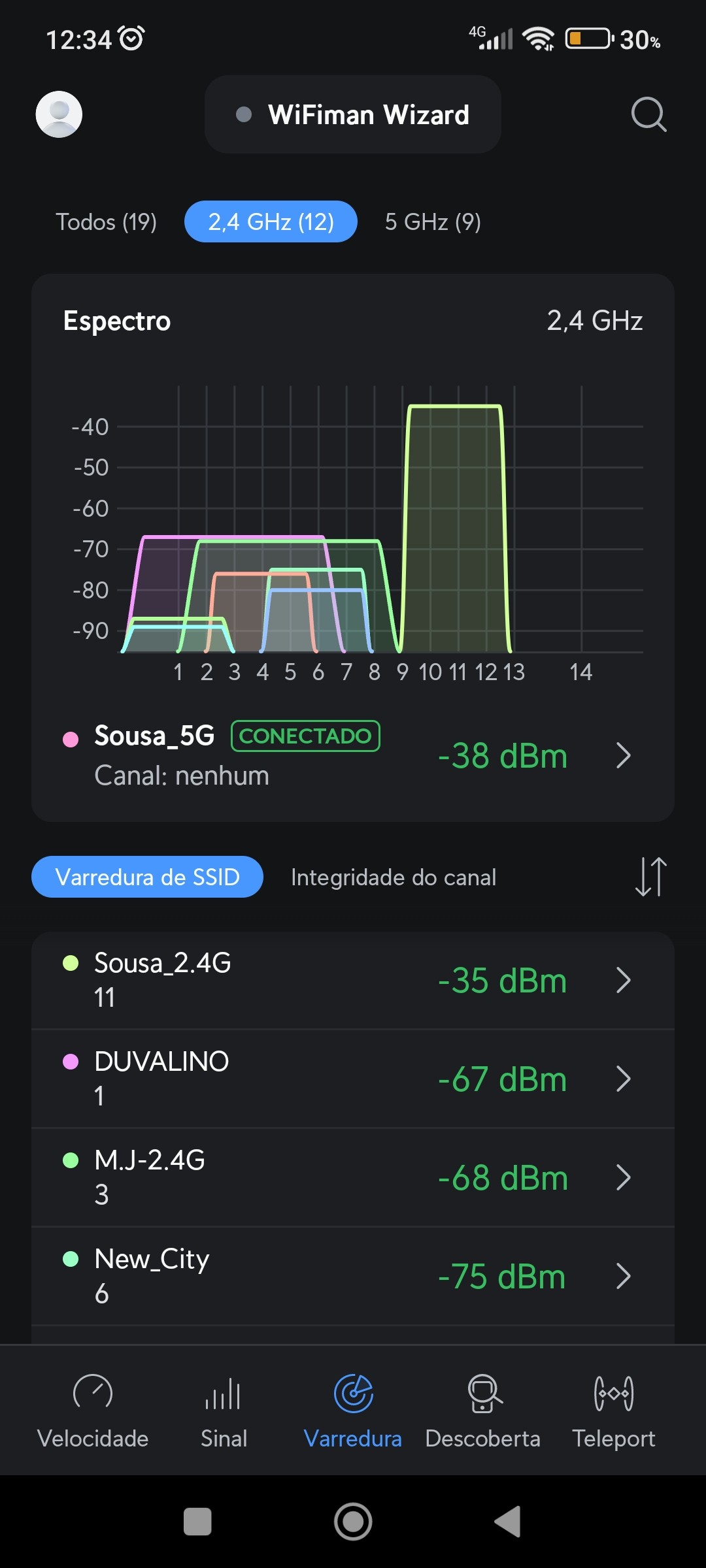Select the Varredura de SSID view
This screenshot has width=706, height=1568.
pyautogui.click(x=148, y=877)
